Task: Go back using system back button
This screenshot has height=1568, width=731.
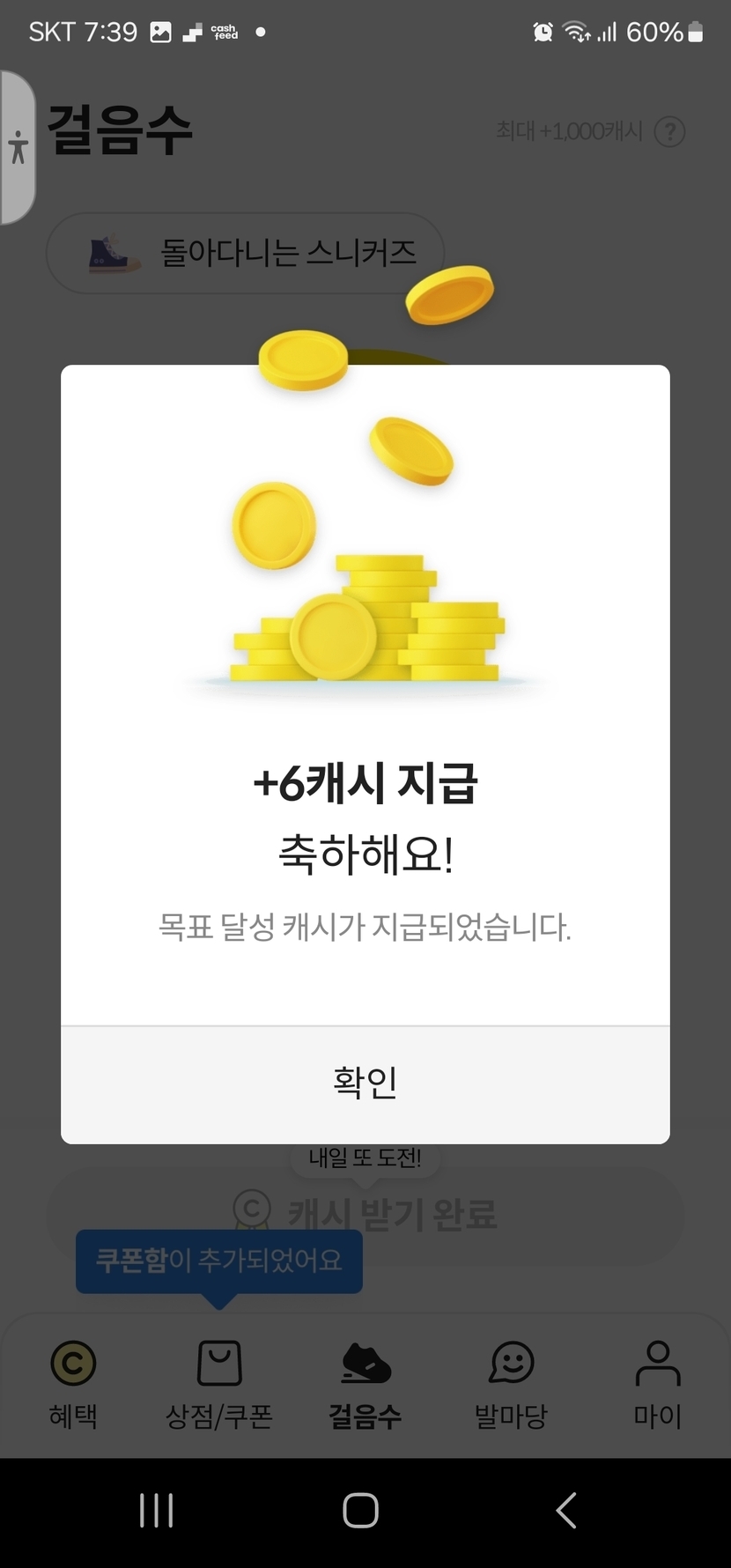Action: (x=566, y=1510)
